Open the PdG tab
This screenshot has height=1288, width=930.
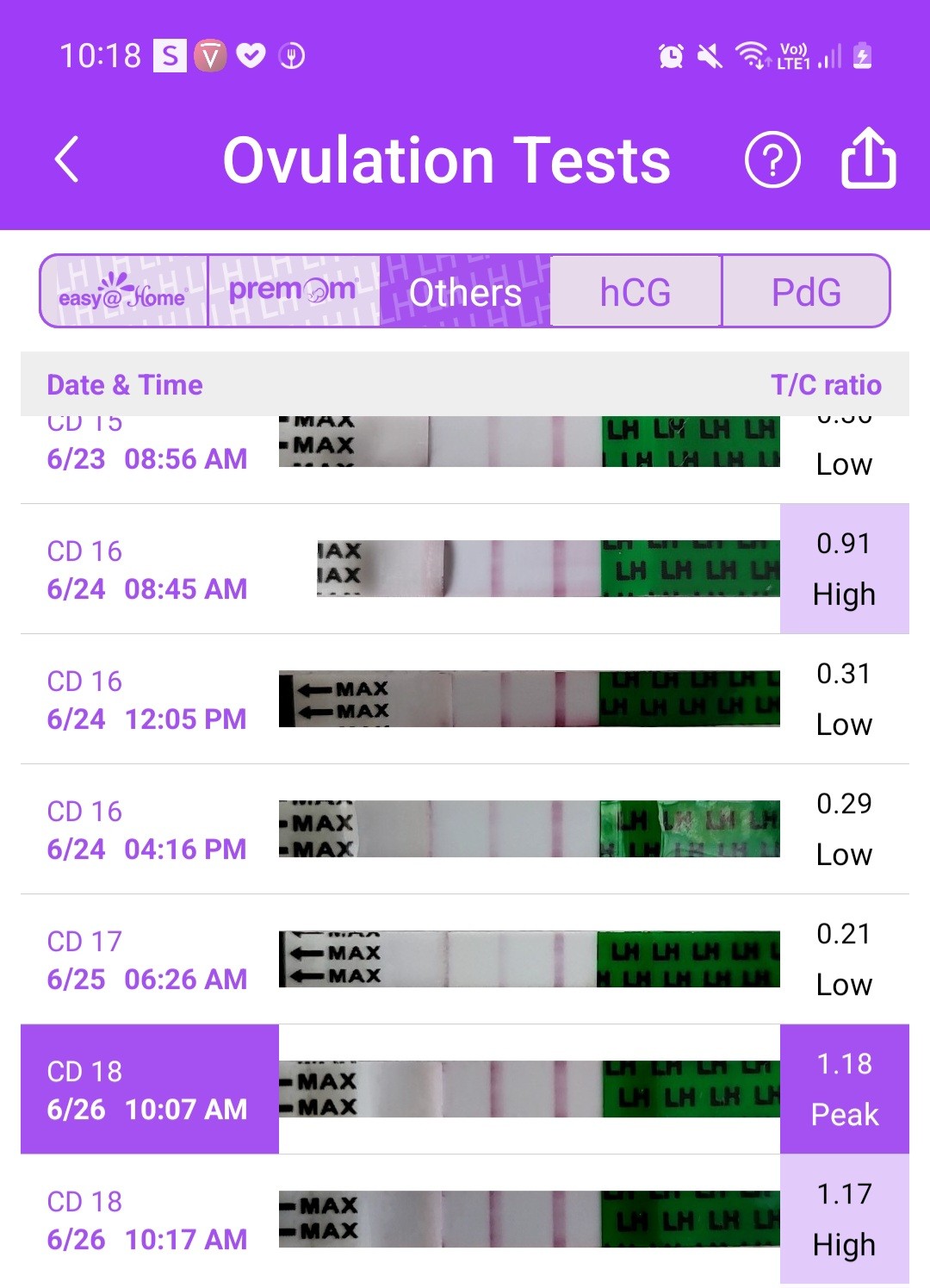pyautogui.click(x=806, y=292)
